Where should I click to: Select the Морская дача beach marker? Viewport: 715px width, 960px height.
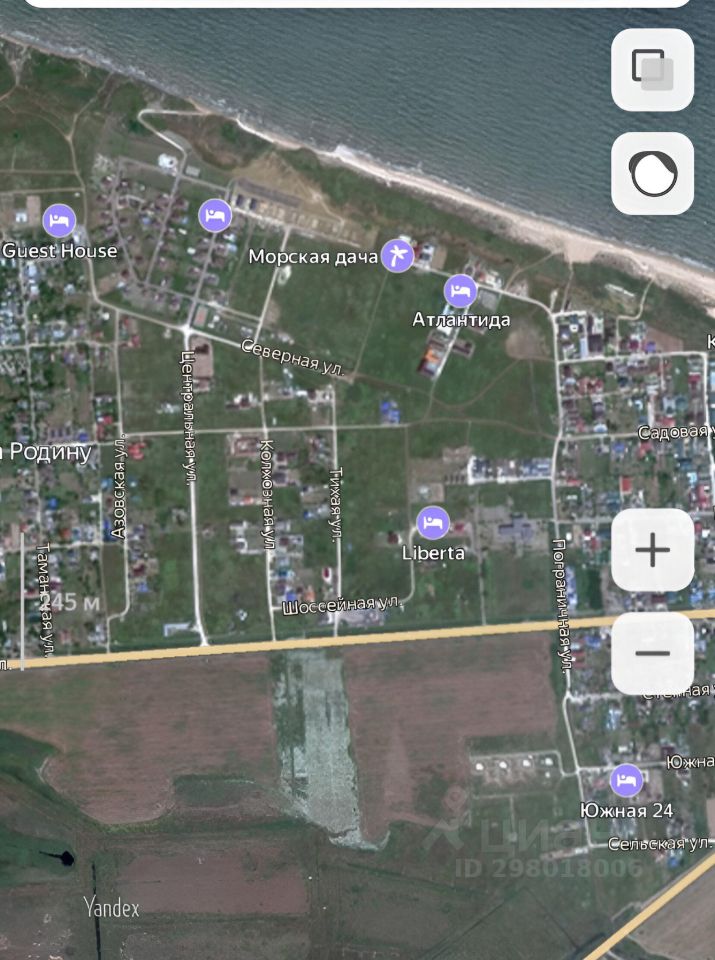(x=397, y=256)
